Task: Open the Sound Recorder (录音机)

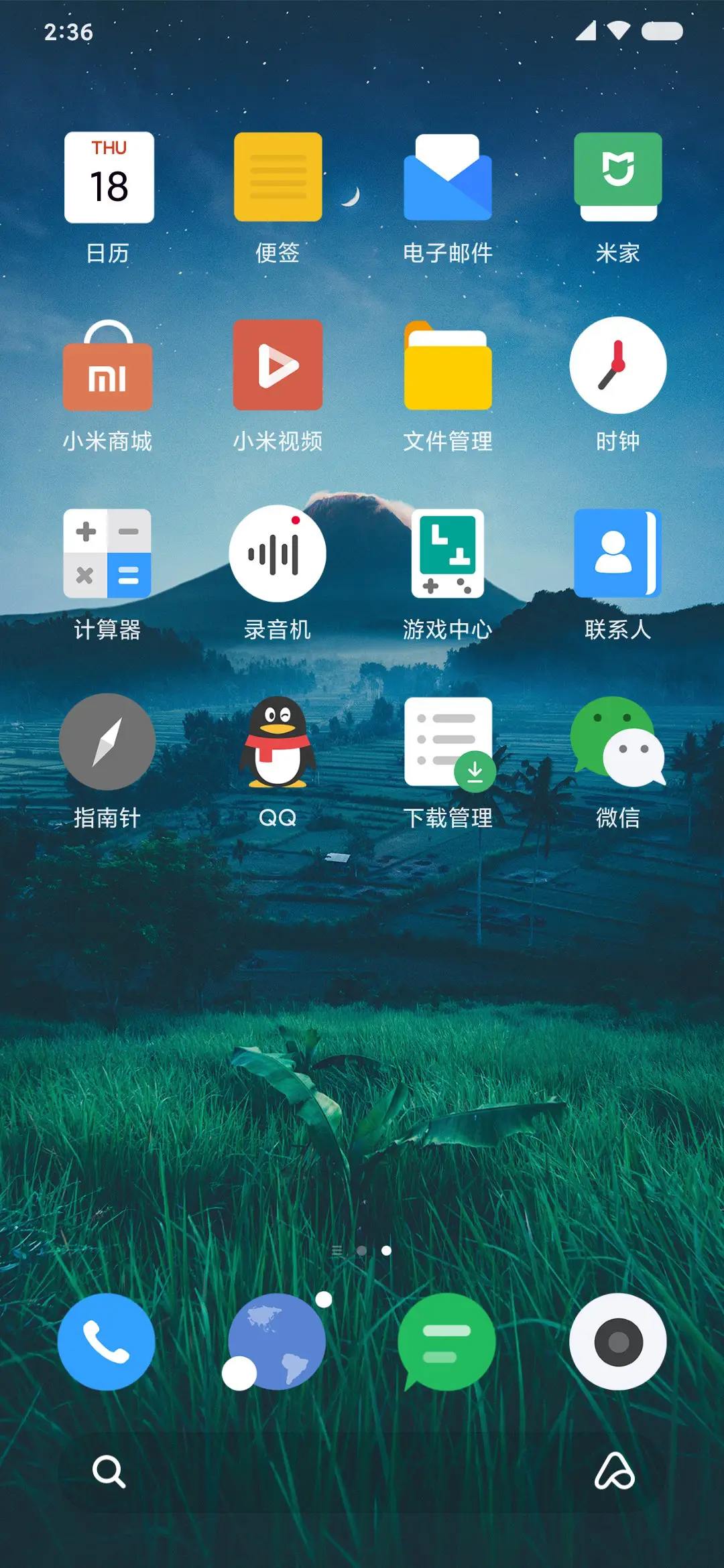Action: point(277,553)
